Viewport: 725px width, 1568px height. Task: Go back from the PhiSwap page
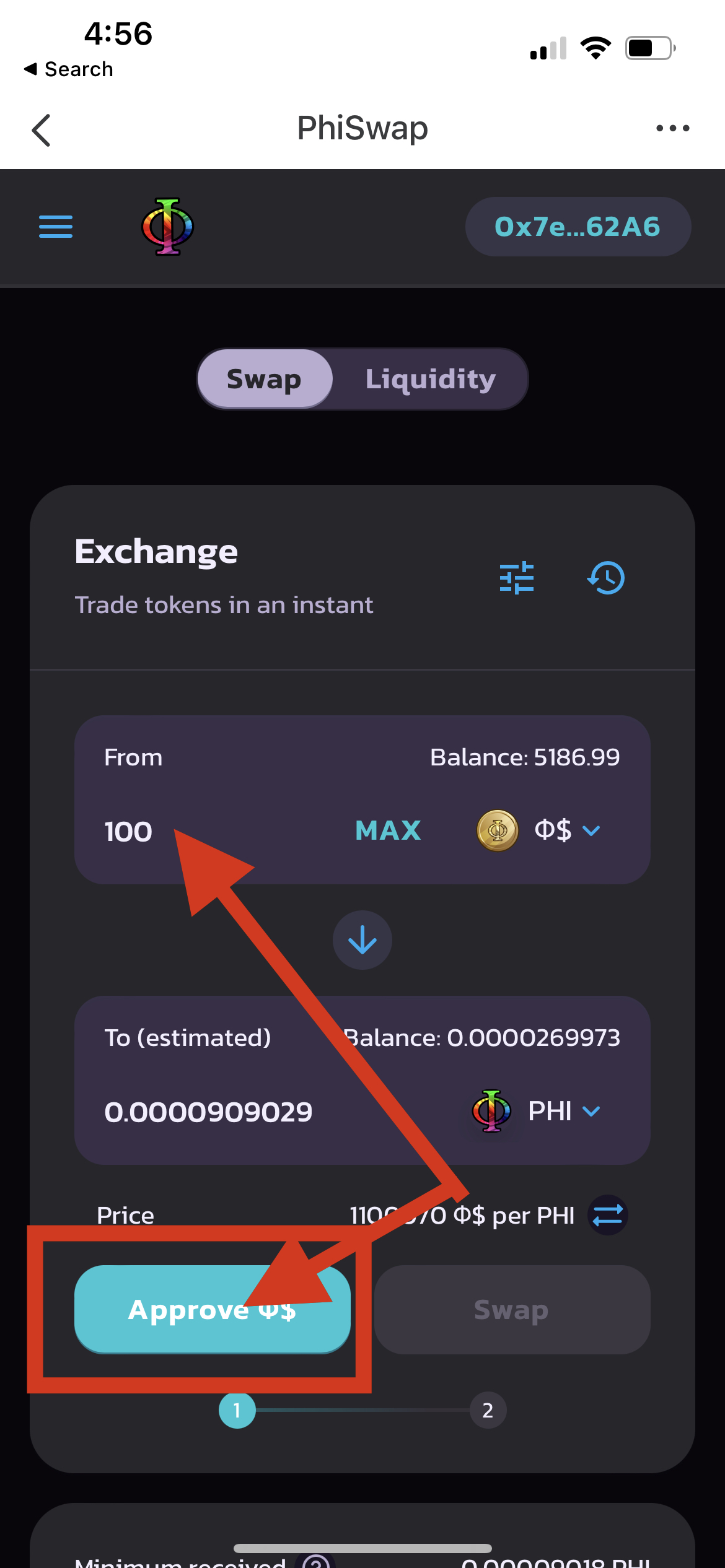(41, 130)
